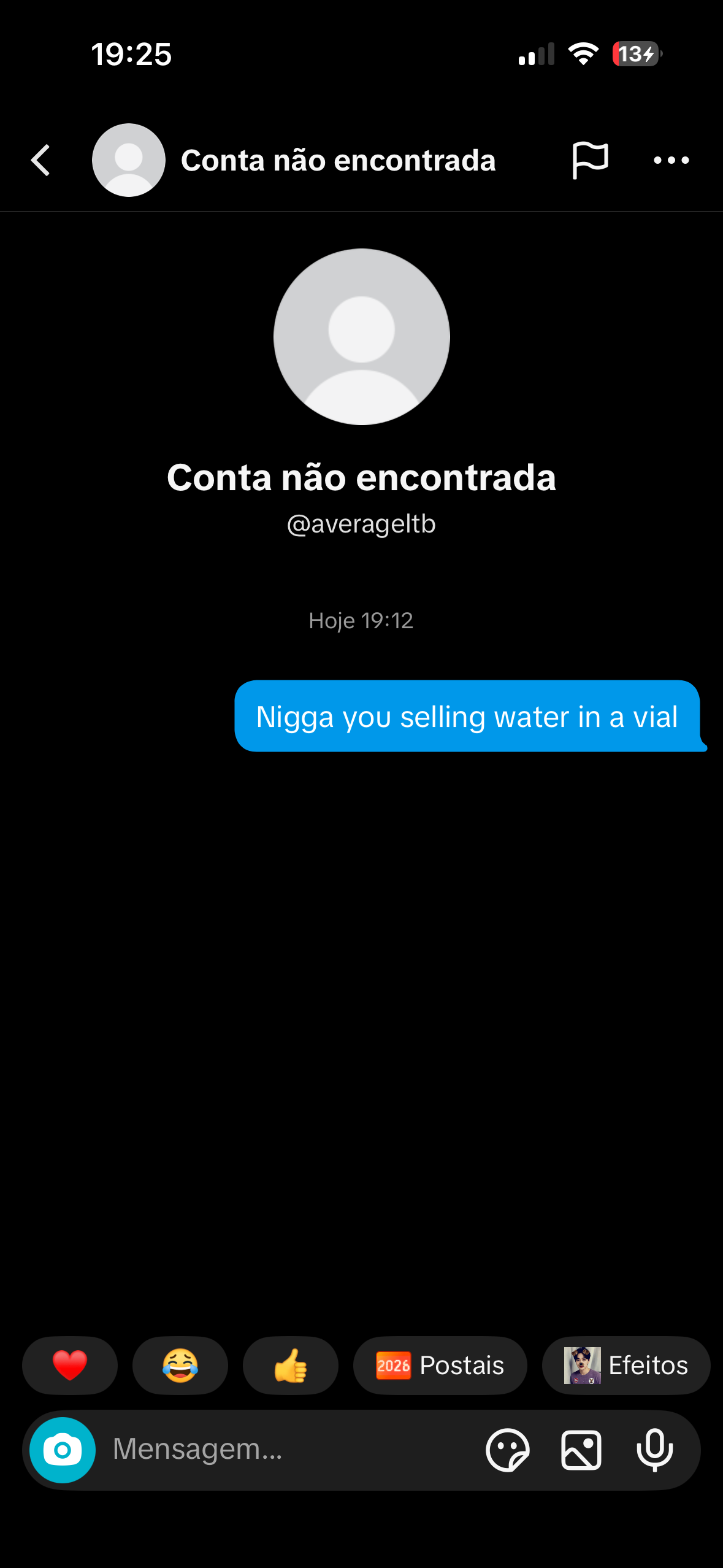The image size is (723, 1568).
Task: Record a voice message with the microphone
Action: (x=655, y=1450)
